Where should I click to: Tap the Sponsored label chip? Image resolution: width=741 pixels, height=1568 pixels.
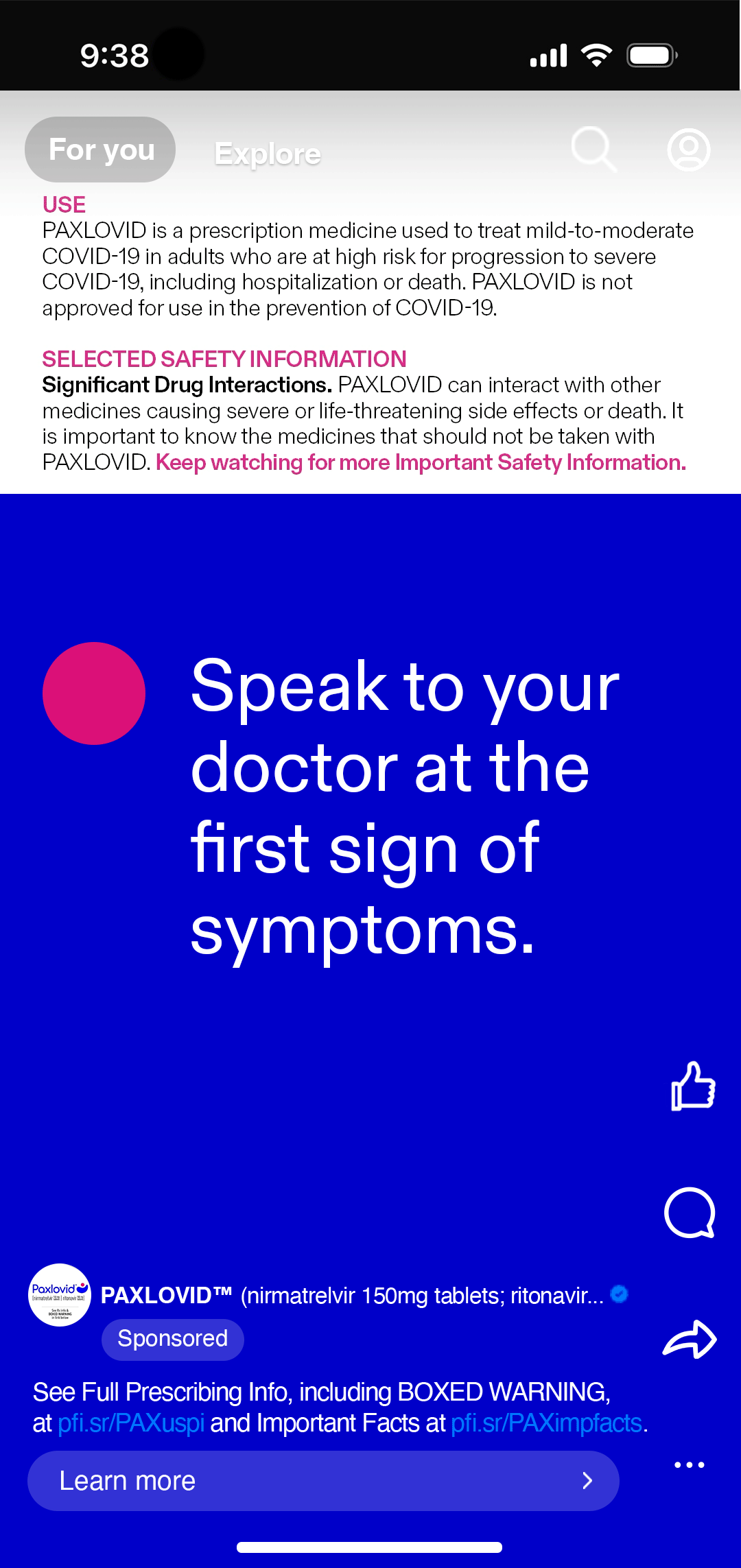(173, 1339)
